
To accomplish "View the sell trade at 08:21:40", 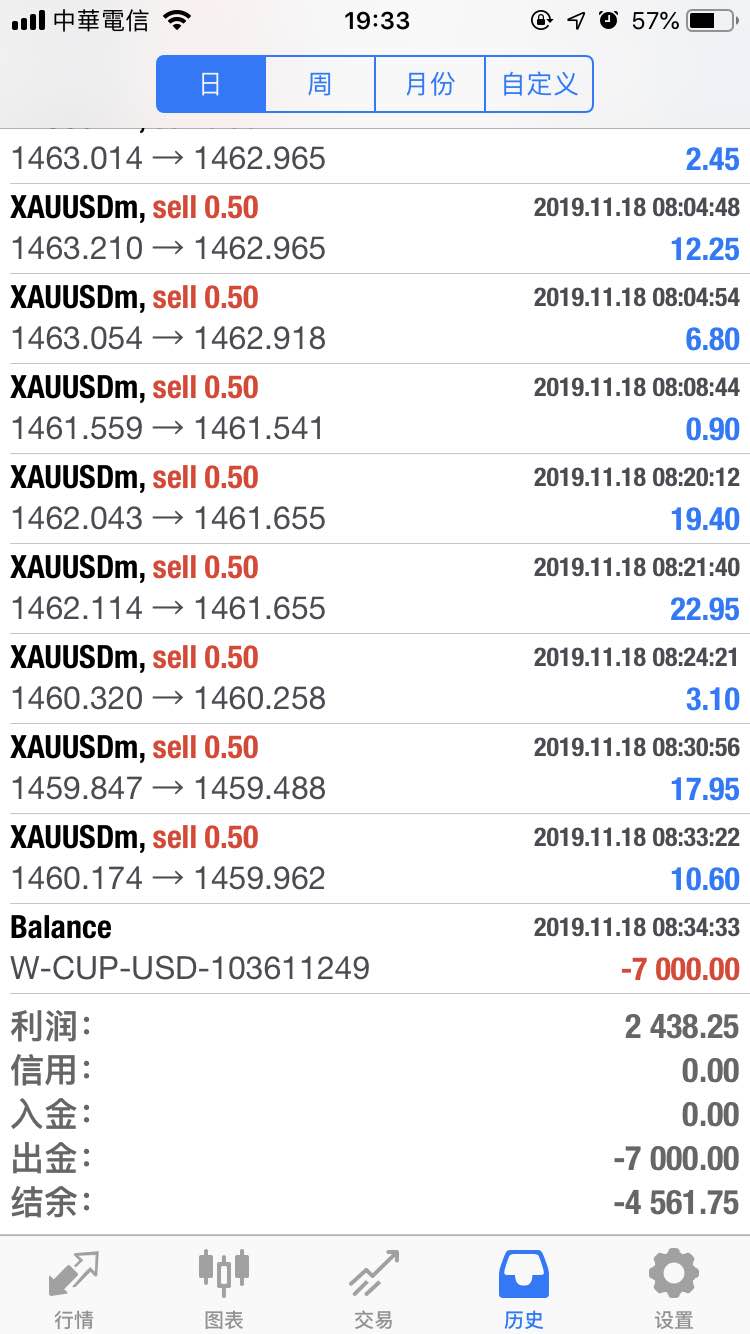I will [375, 589].
